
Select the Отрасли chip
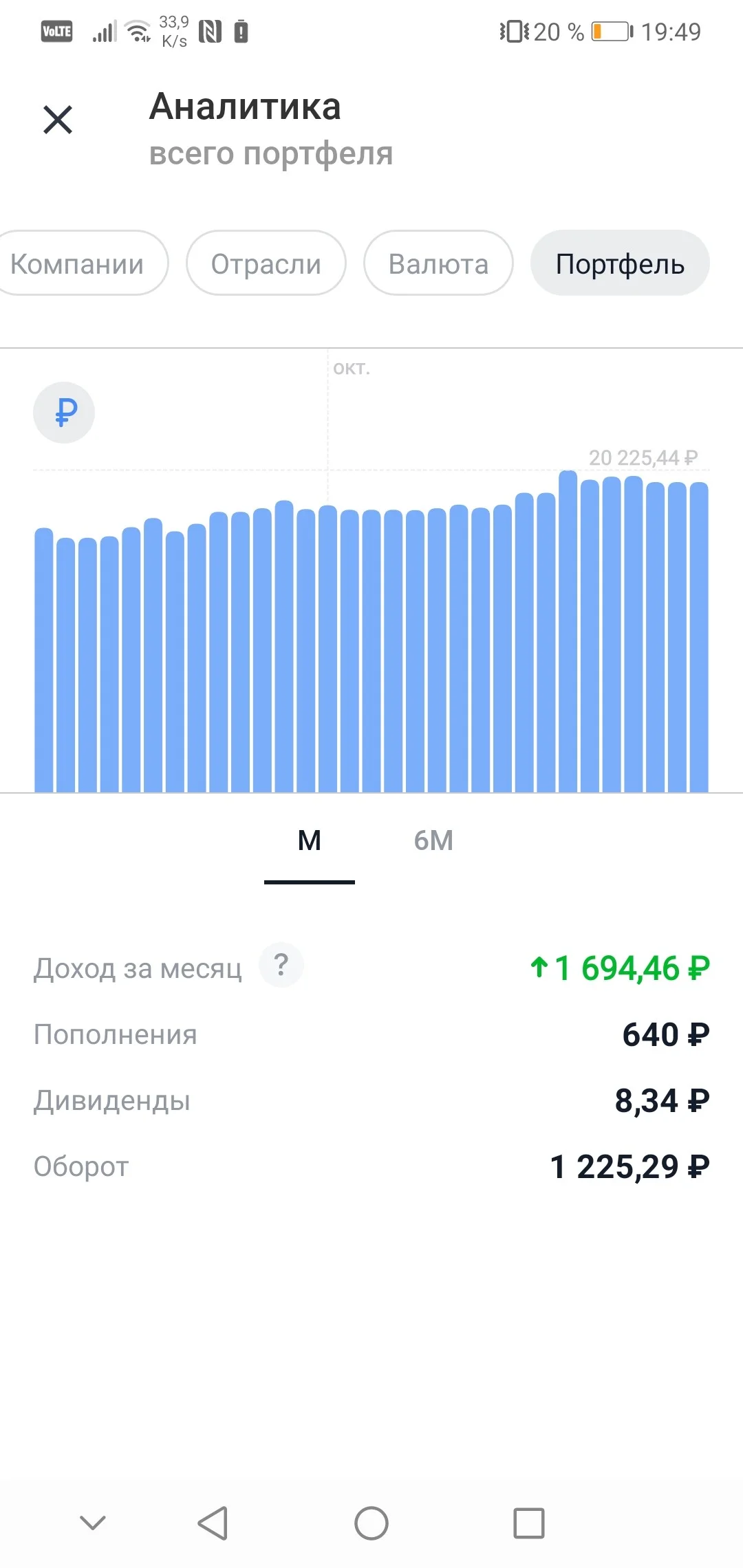(x=266, y=263)
